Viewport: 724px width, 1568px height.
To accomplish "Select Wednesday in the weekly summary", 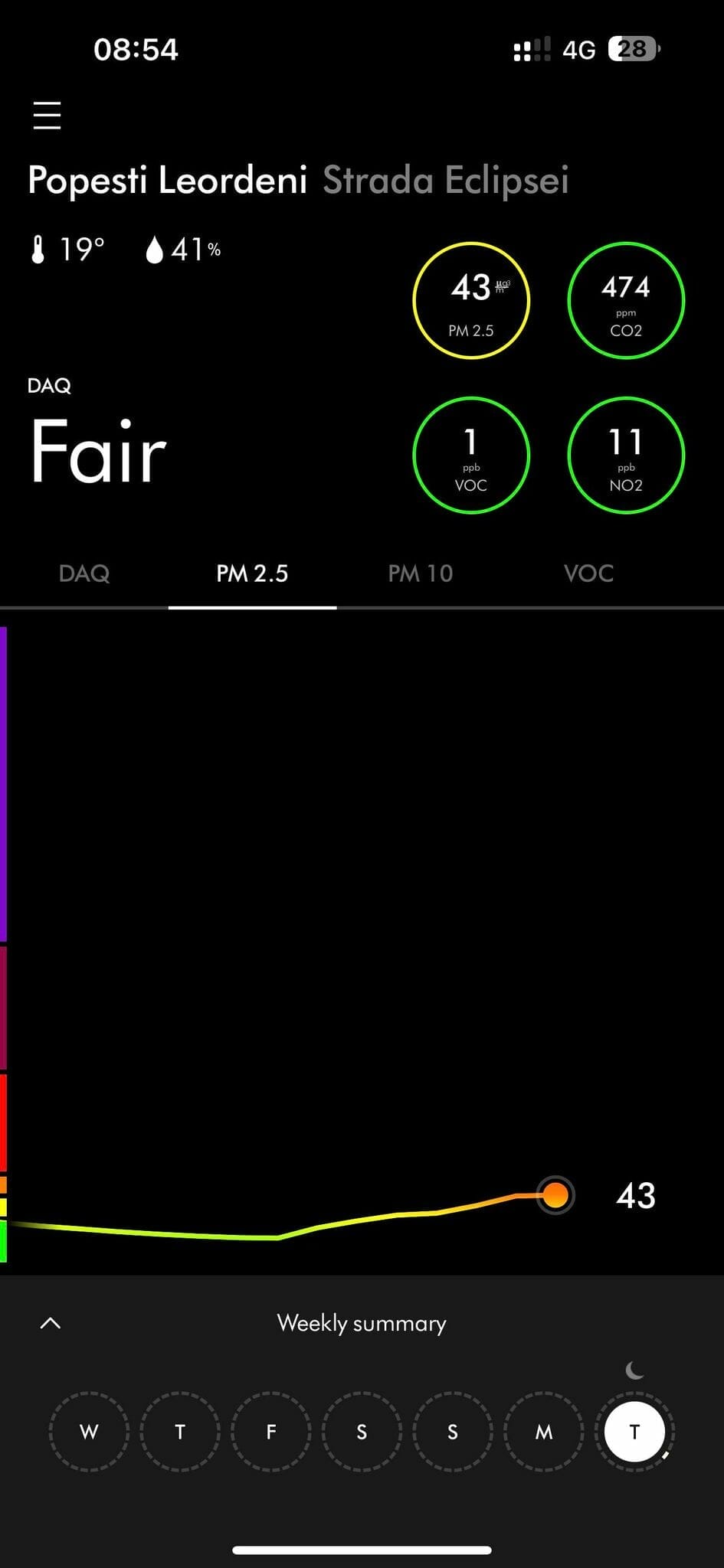I will point(89,1432).
